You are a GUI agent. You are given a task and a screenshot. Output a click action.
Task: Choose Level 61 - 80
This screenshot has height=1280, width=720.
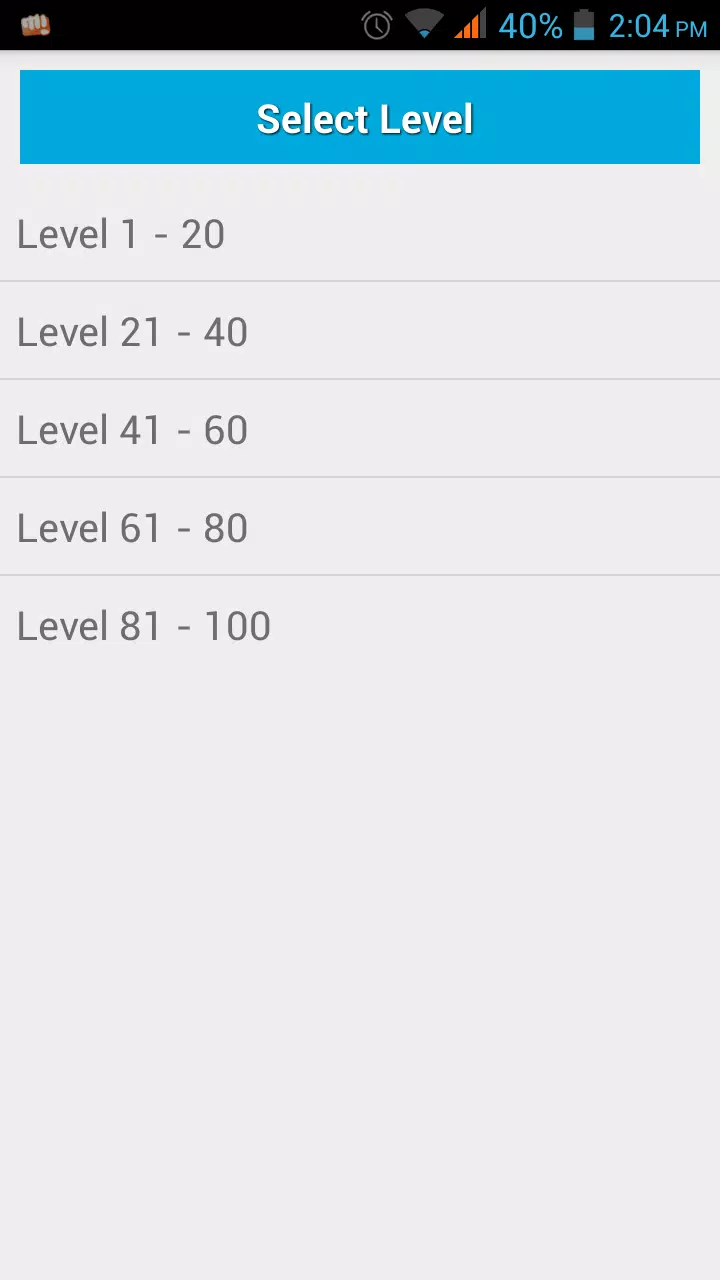pos(360,526)
